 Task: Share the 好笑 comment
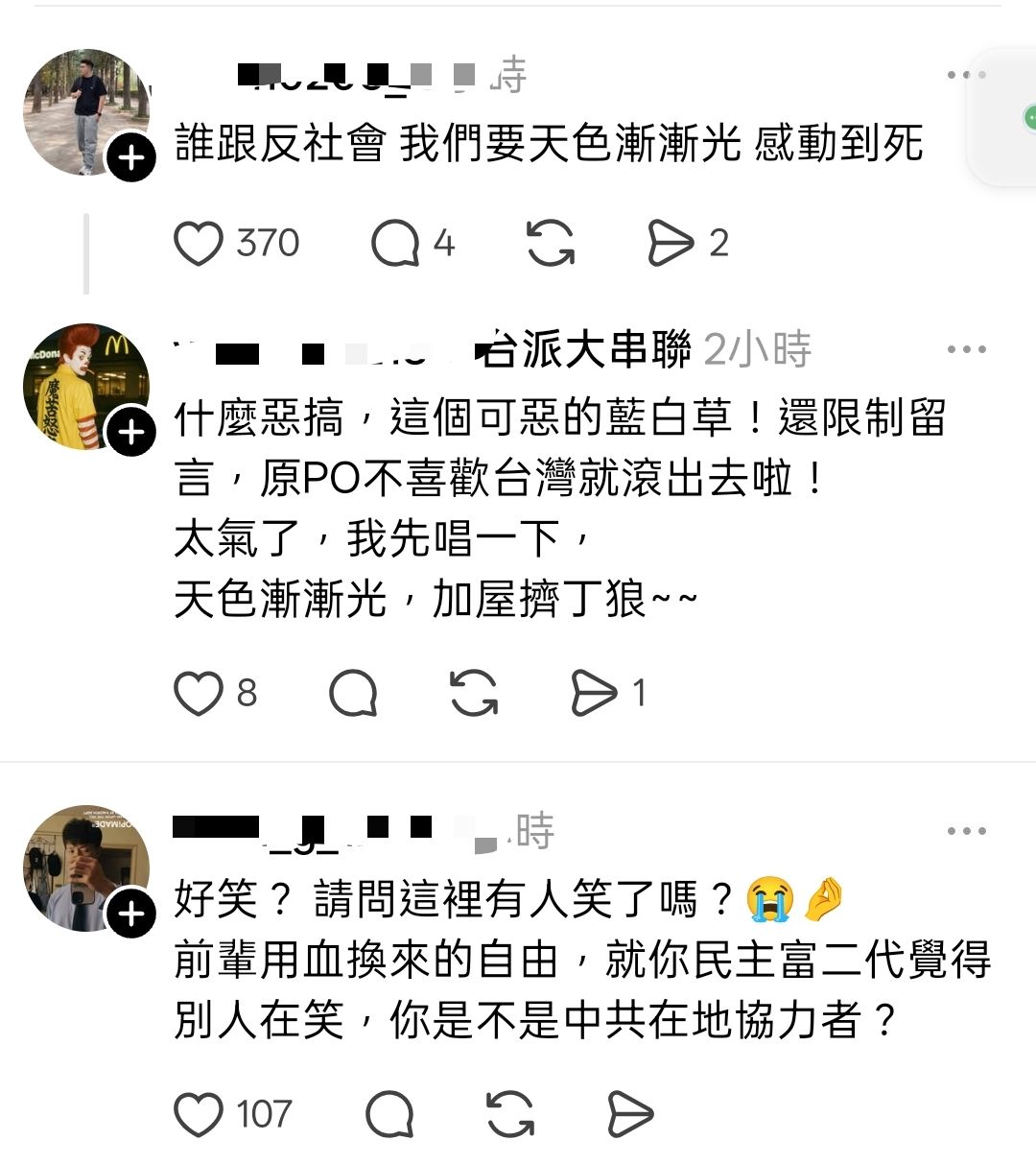(x=630, y=1114)
